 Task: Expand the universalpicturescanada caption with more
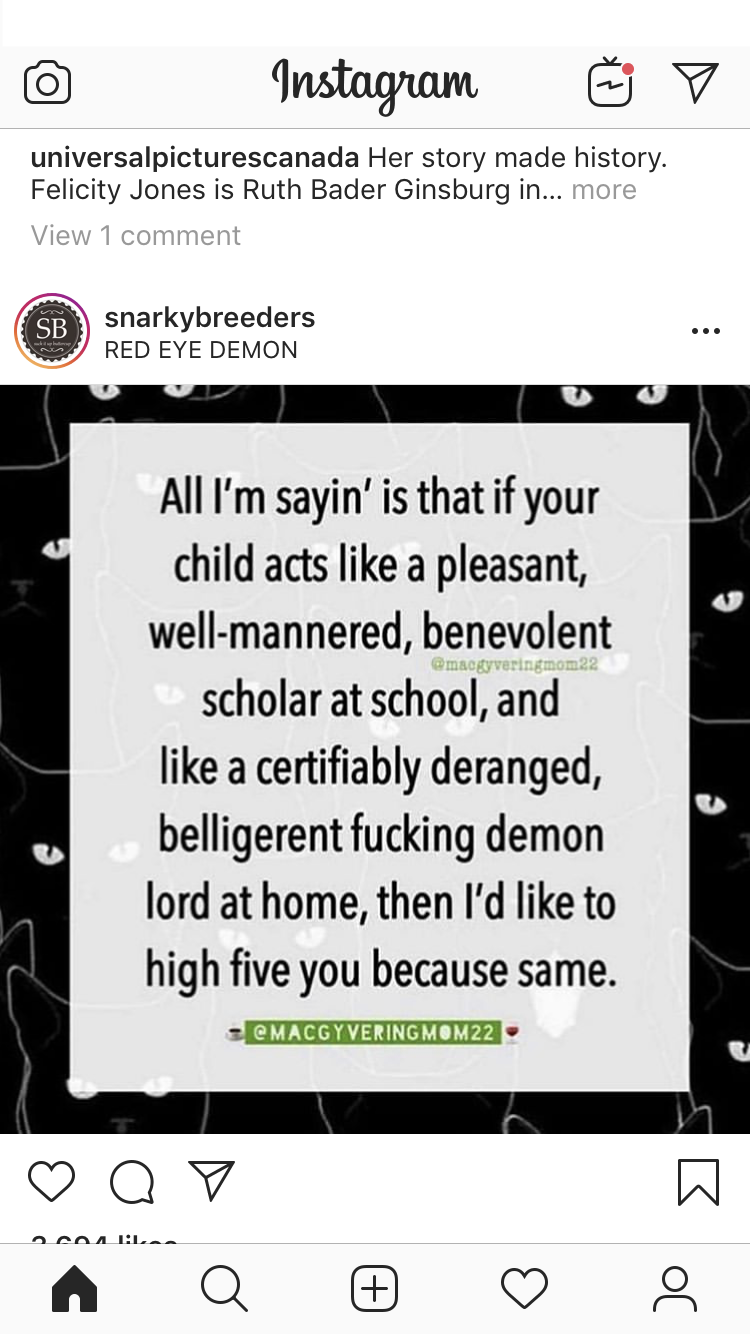click(x=604, y=190)
